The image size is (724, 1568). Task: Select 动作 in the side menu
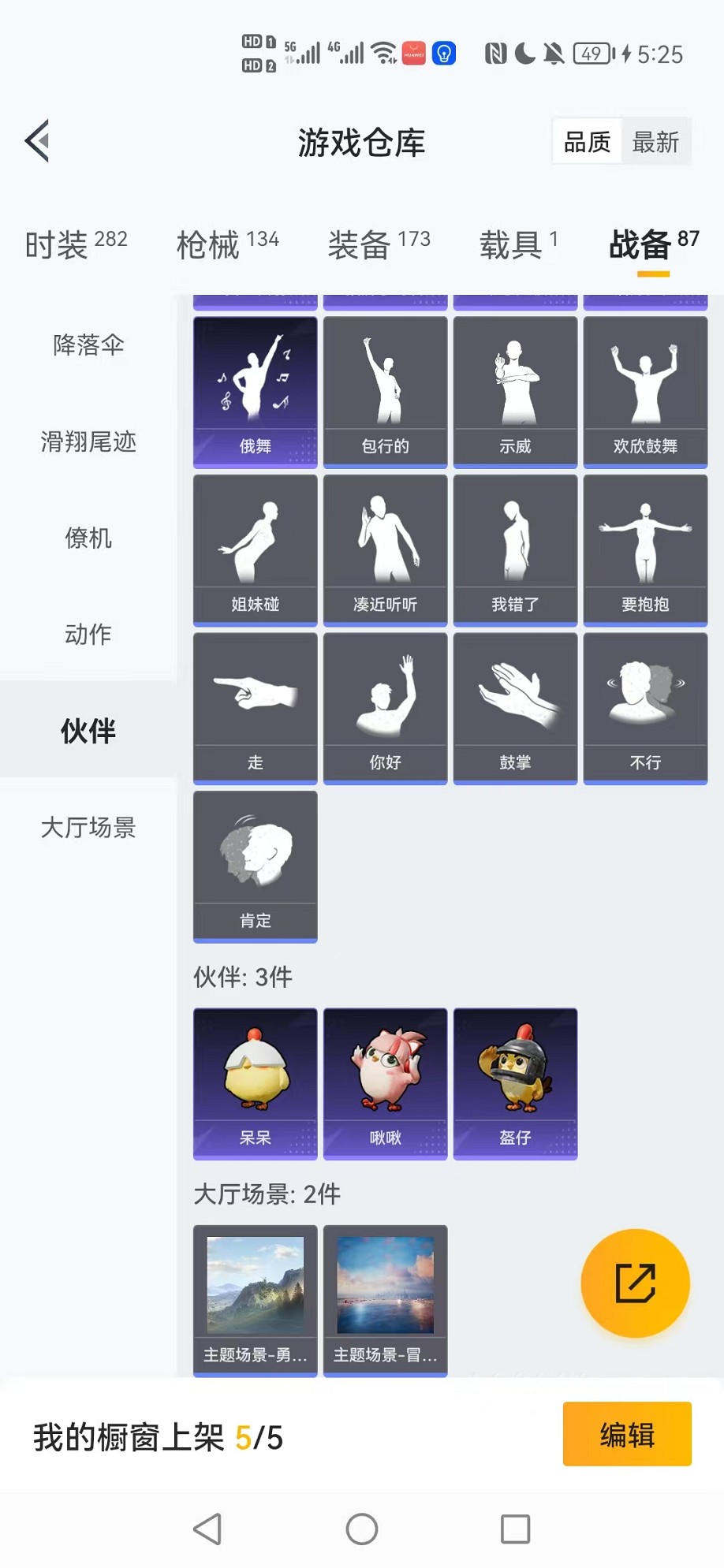pos(88,634)
